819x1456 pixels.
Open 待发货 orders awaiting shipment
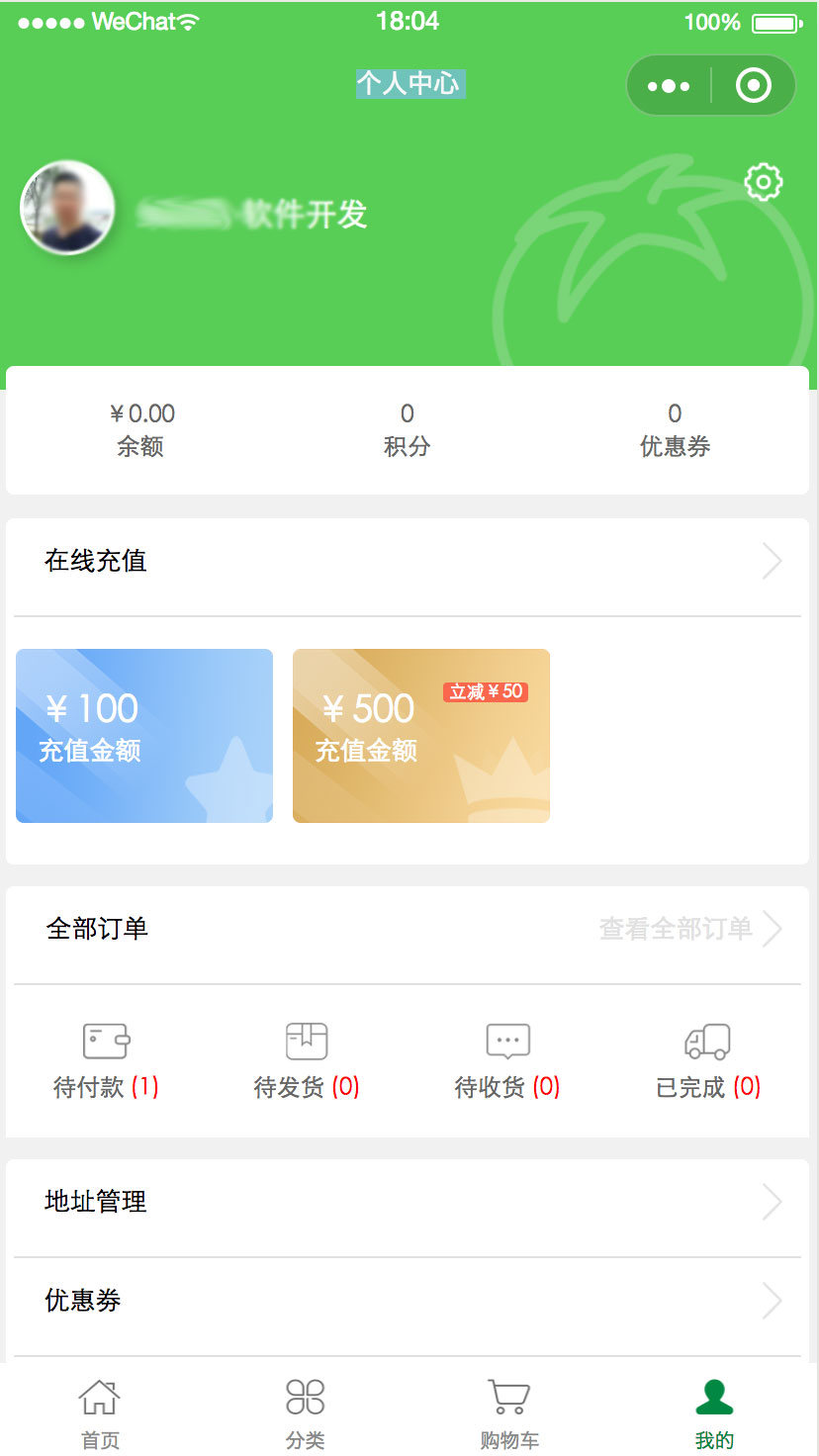[x=307, y=1062]
